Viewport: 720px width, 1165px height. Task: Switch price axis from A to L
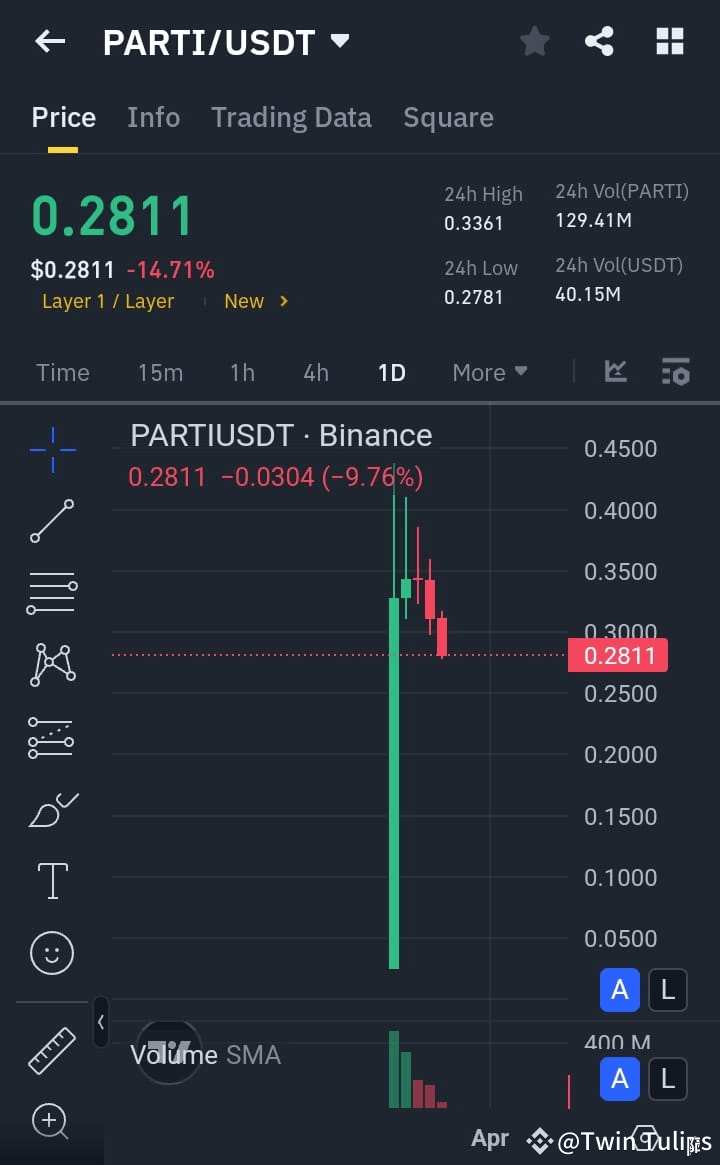point(667,989)
